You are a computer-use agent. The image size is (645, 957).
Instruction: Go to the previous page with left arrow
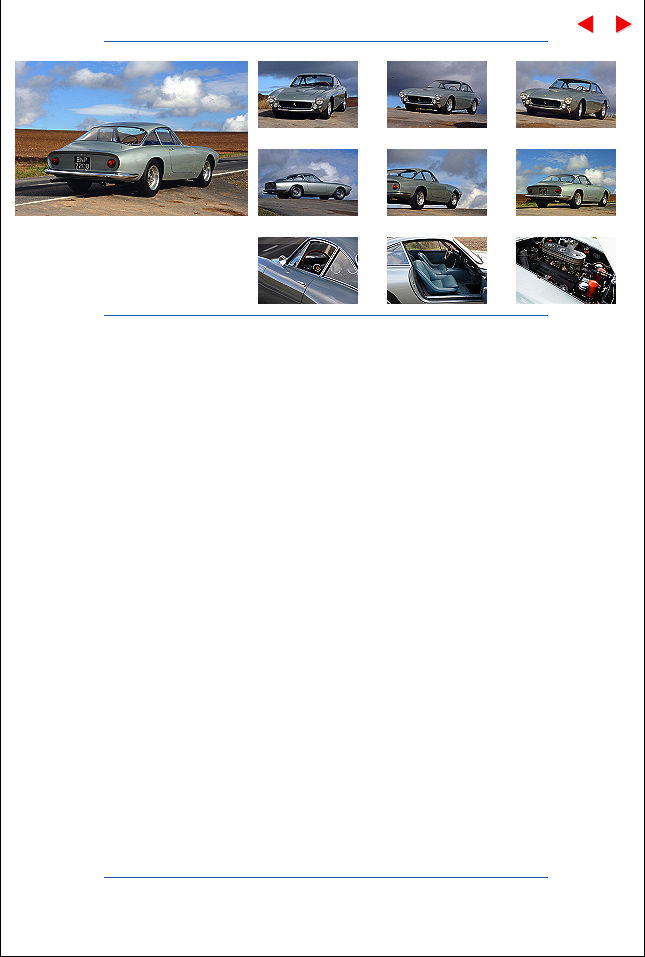tap(586, 24)
